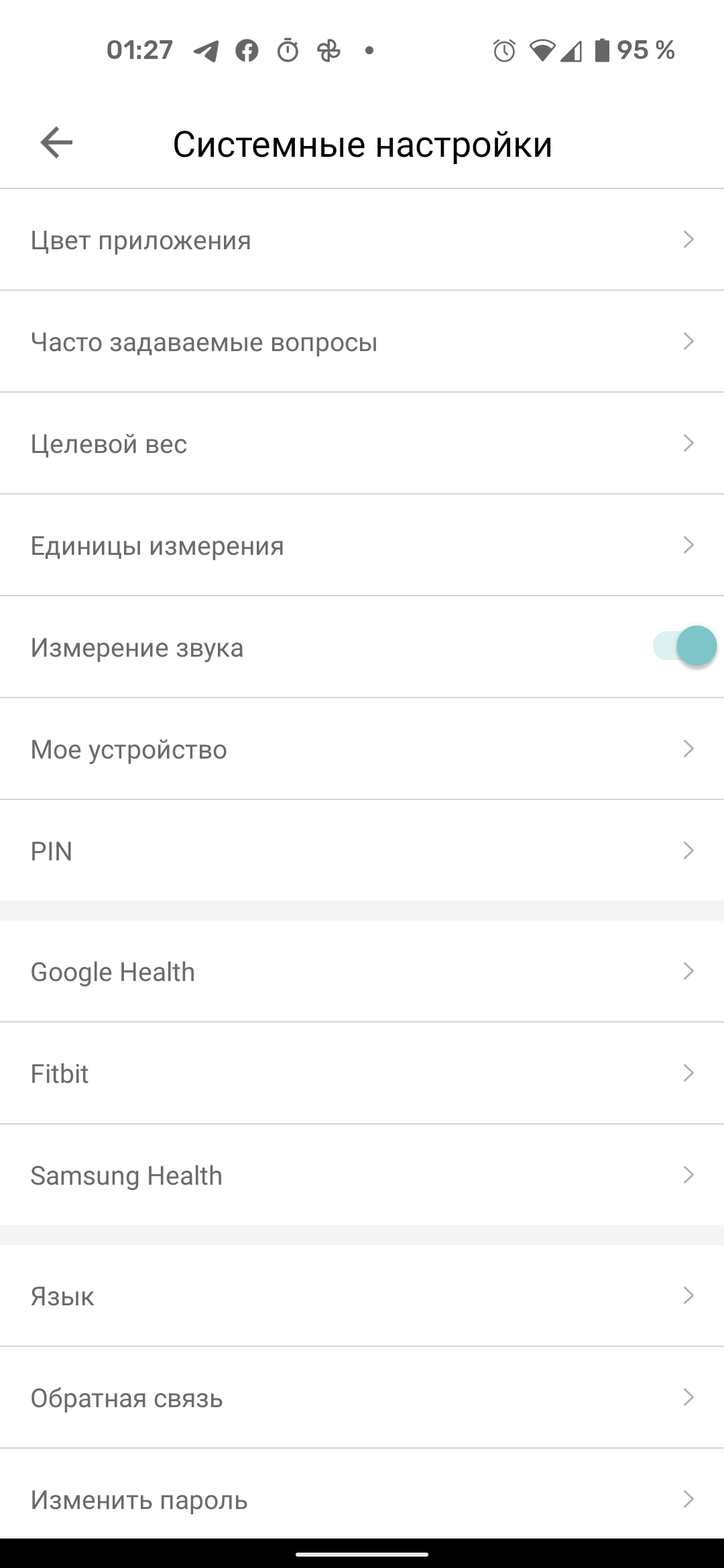Image resolution: width=724 pixels, height=1568 pixels.
Task: Disable the Измерение звука switch
Action: pyautogui.click(x=684, y=647)
